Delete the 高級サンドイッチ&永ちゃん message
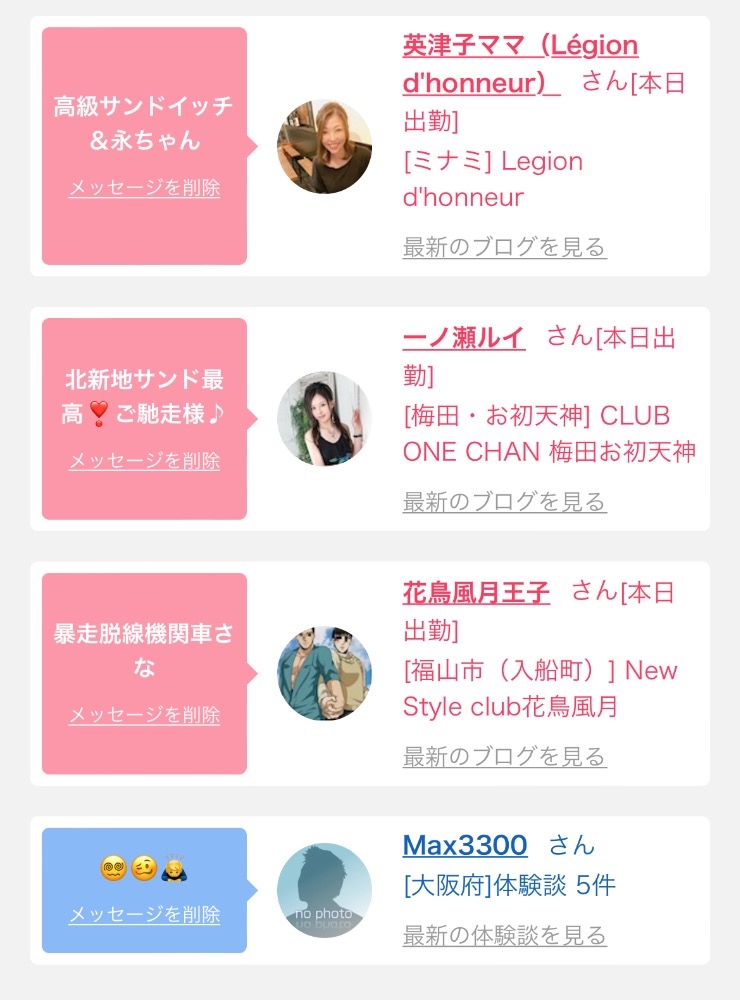The width and height of the screenshot is (740, 1000). tap(144, 188)
